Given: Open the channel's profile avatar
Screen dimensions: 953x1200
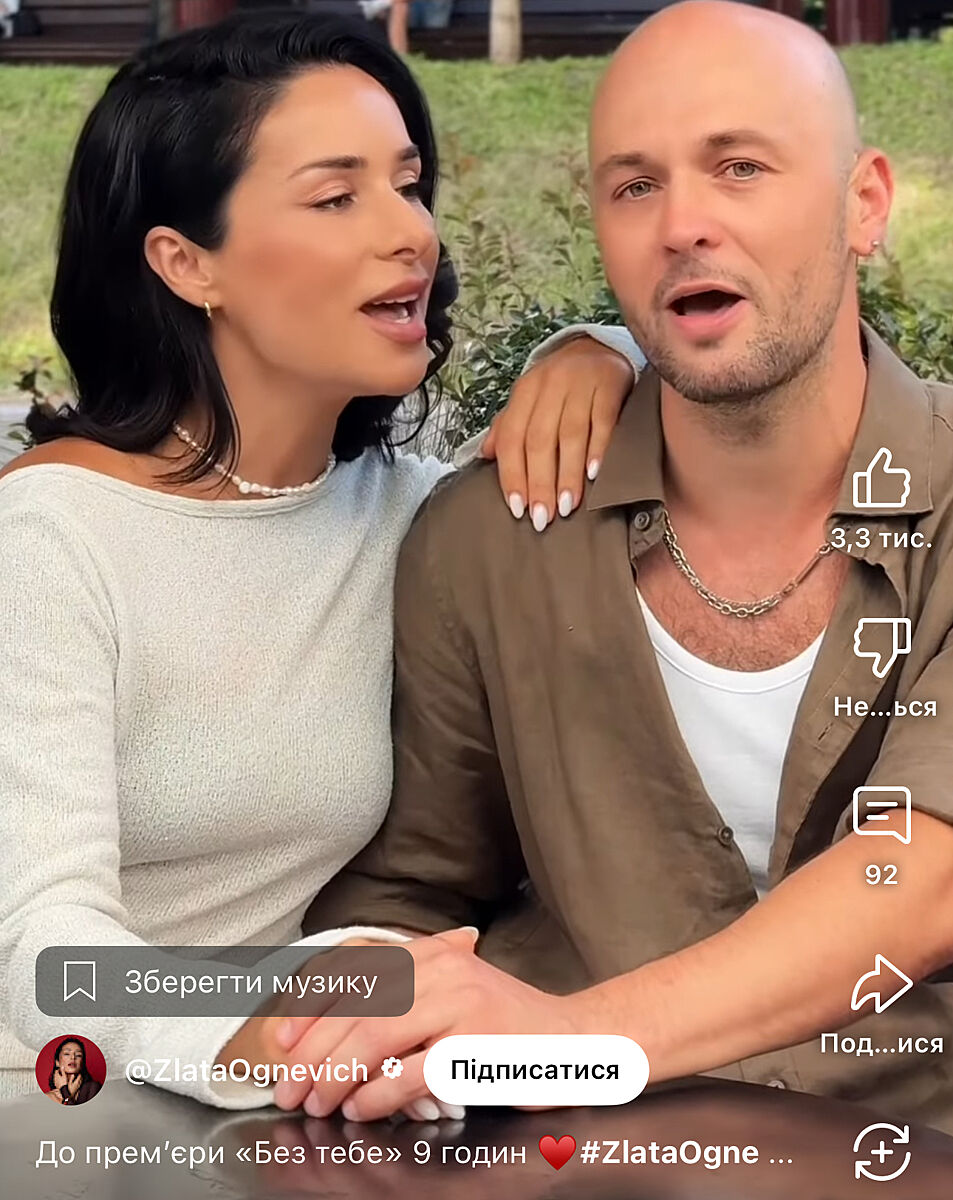Looking at the screenshot, I should [x=71, y=1070].
